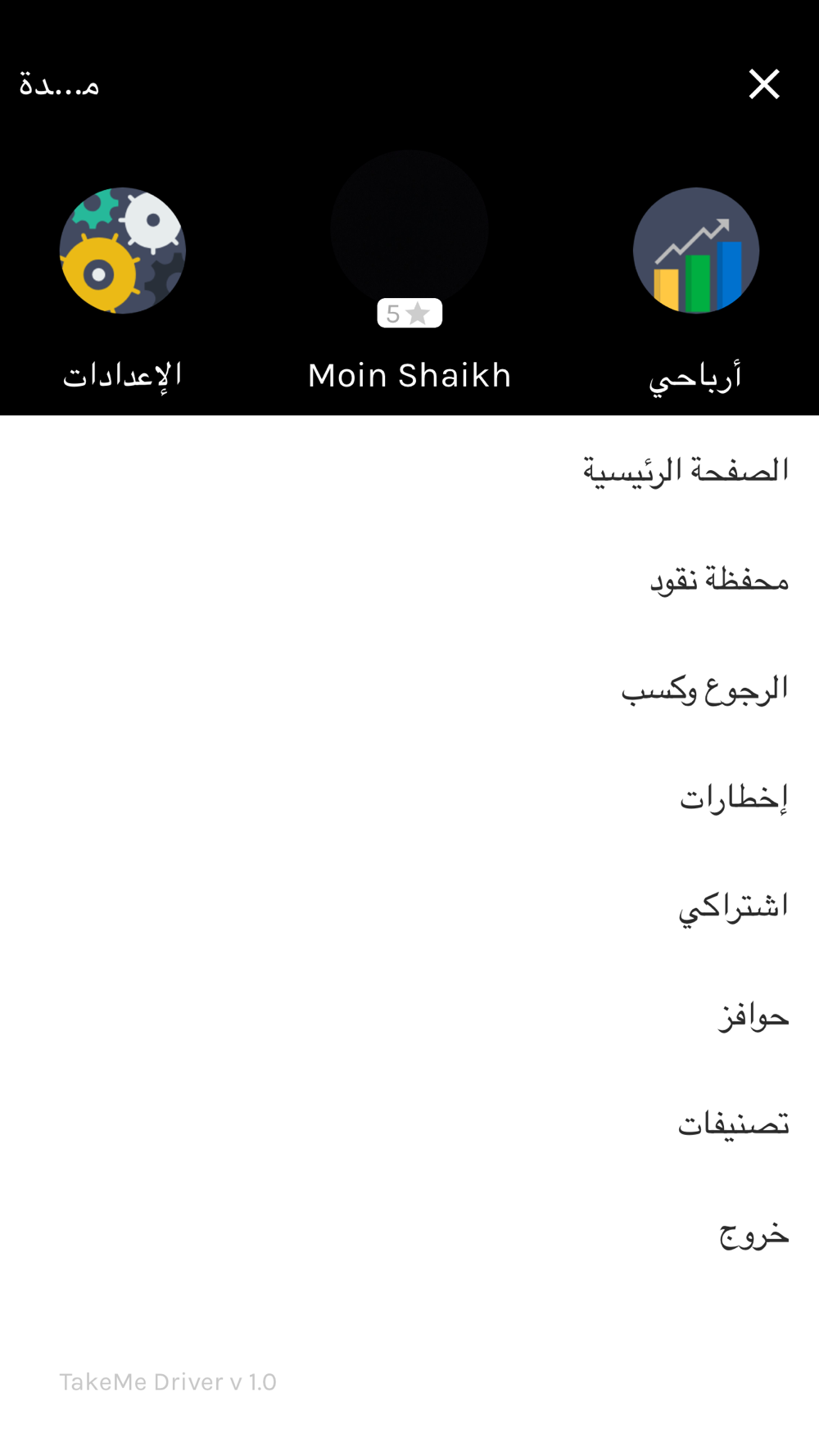Open Moin Shaikh's profile picture
The height and width of the screenshot is (1456, 819).
point(409,229)
